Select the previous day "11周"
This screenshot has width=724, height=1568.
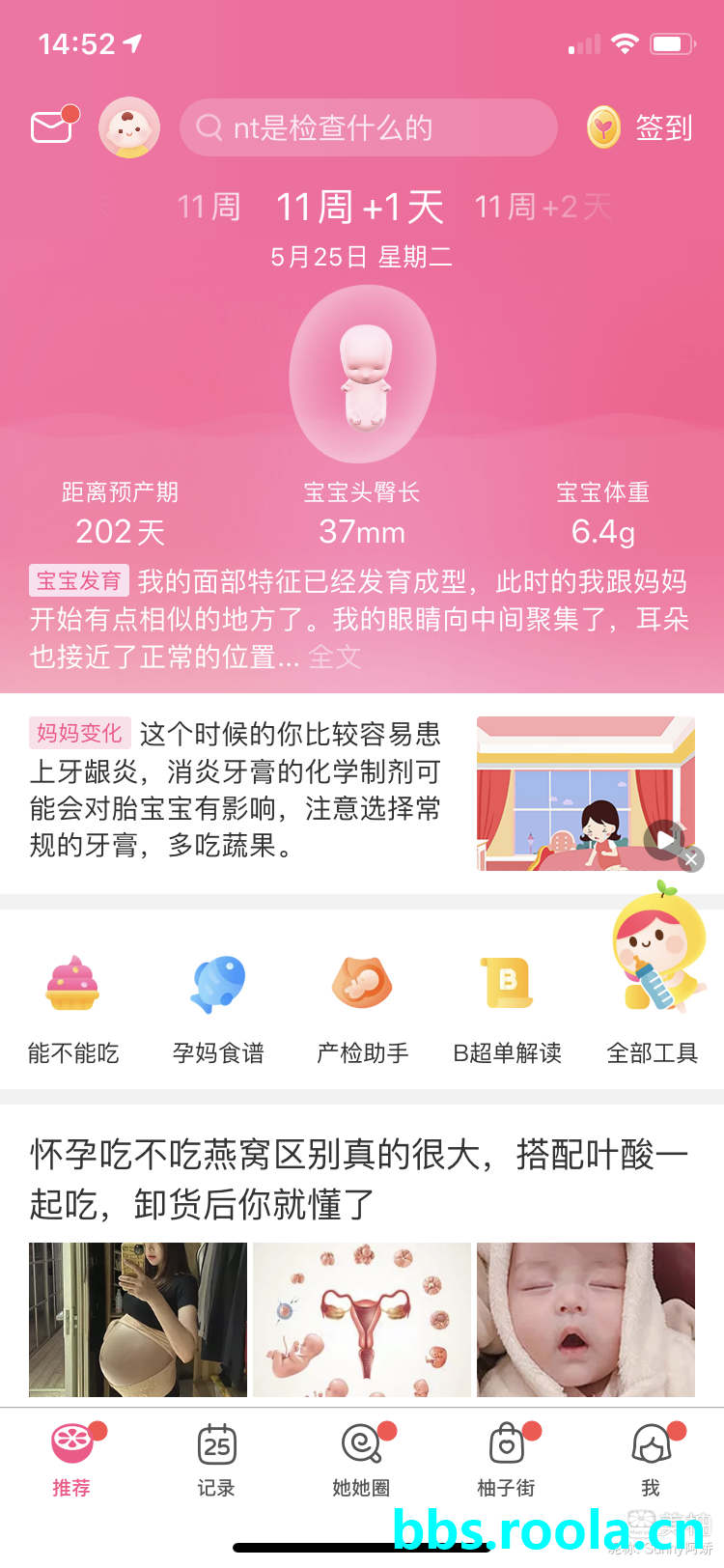tap(209, 207)
